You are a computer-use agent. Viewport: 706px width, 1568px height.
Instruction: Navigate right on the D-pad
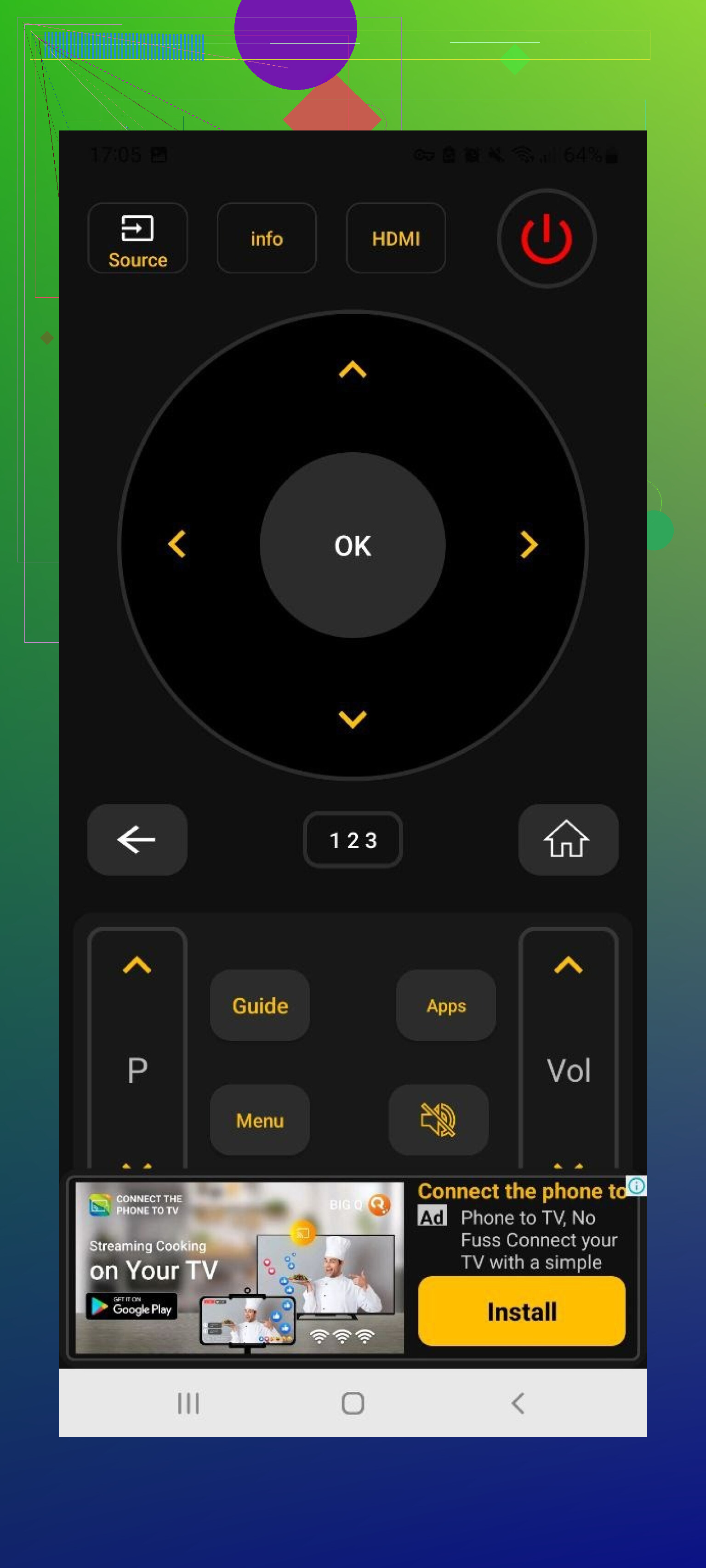tap(529, 544)
